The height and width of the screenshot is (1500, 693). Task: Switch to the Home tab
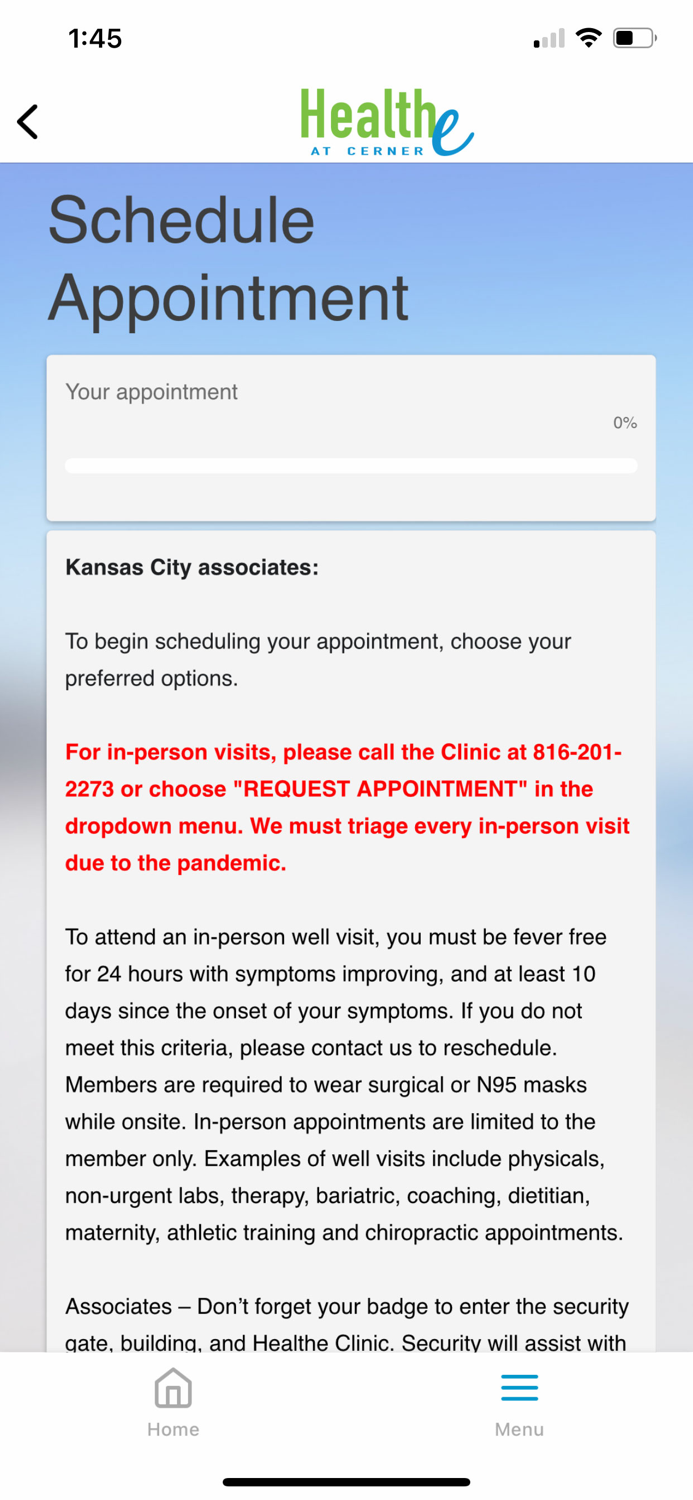click(173, 1401)
